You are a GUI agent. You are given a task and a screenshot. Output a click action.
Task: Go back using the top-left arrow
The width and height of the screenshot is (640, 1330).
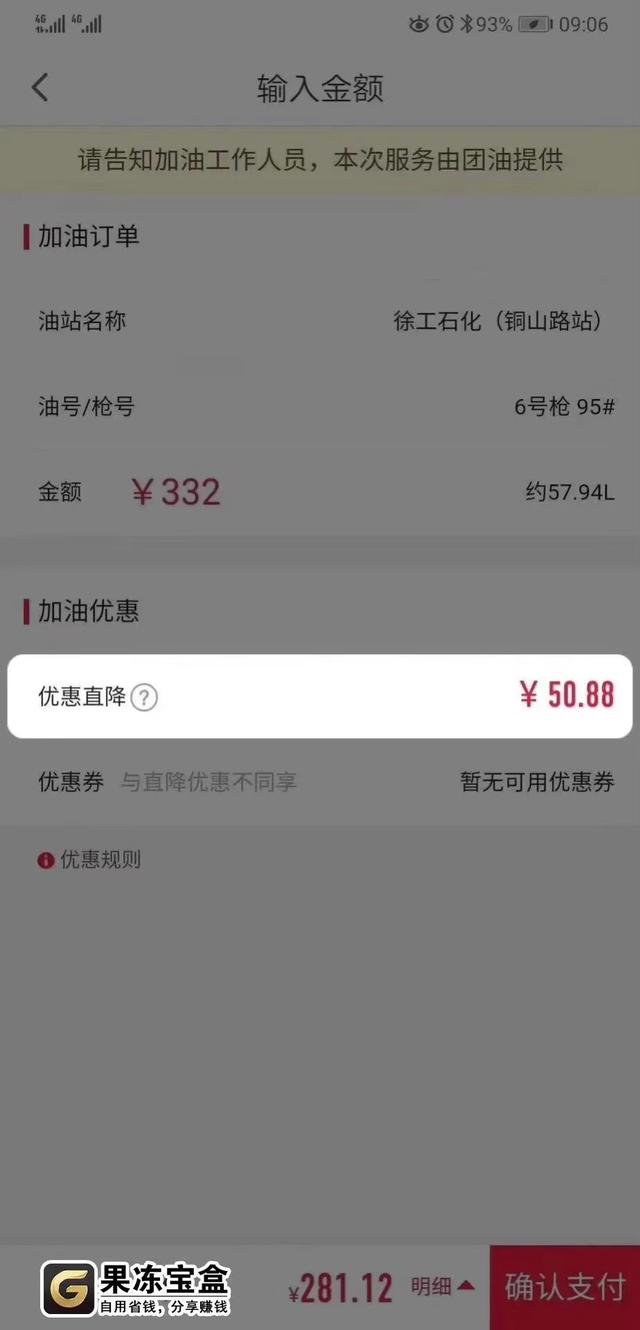tap(40, 88)
